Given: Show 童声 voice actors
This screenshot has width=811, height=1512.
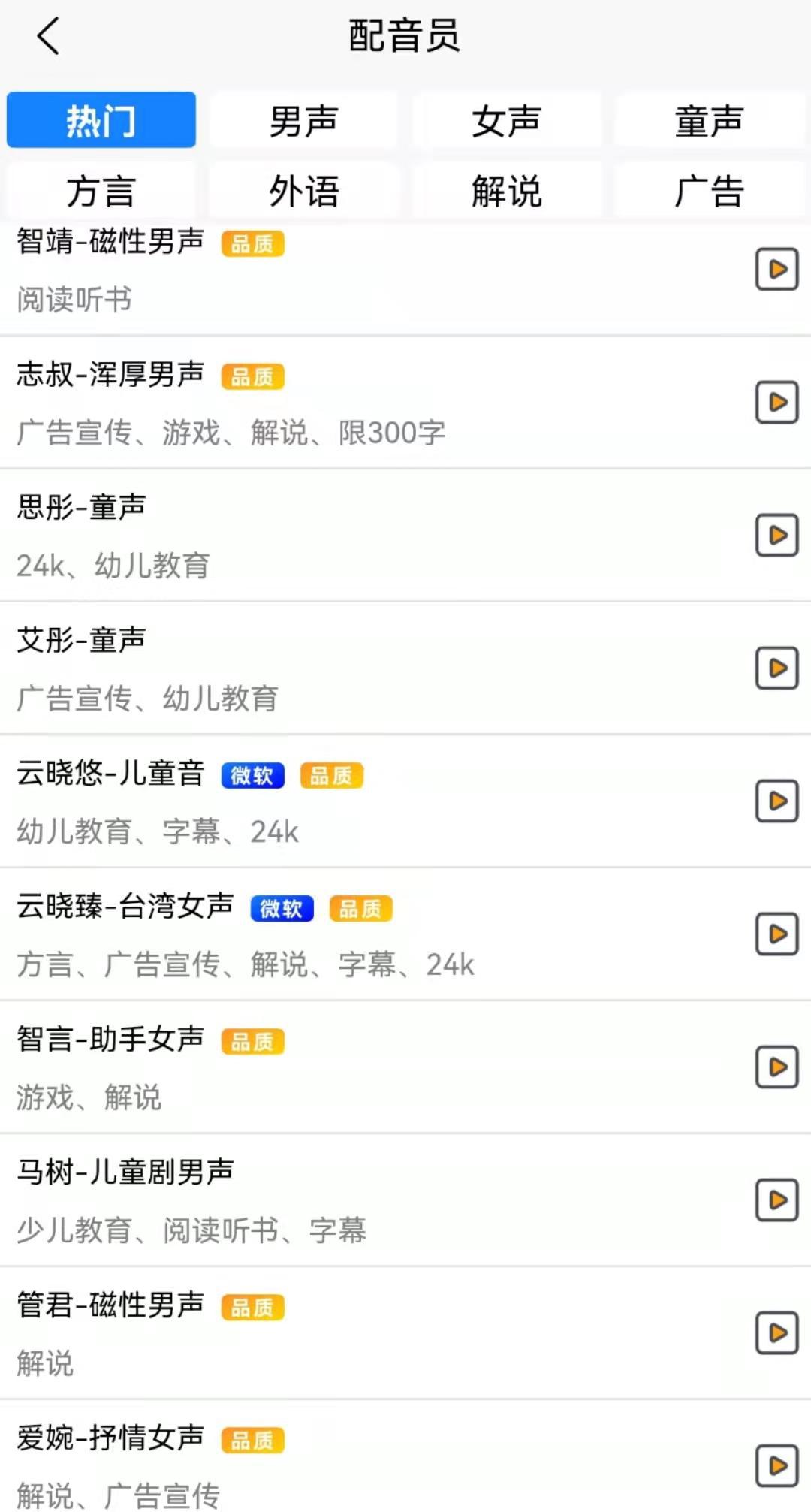Looking at the screenshot, I should [x=709, y=120].
